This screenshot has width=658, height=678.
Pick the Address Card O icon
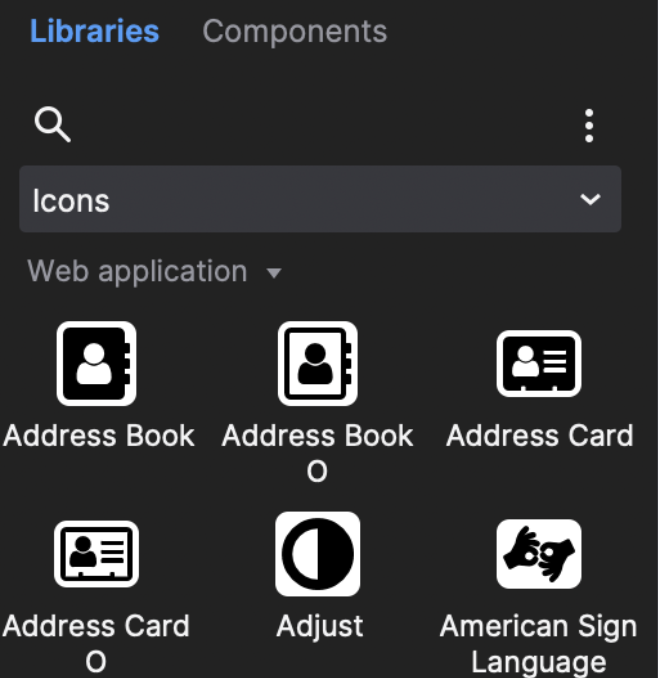tap(96, 553)
